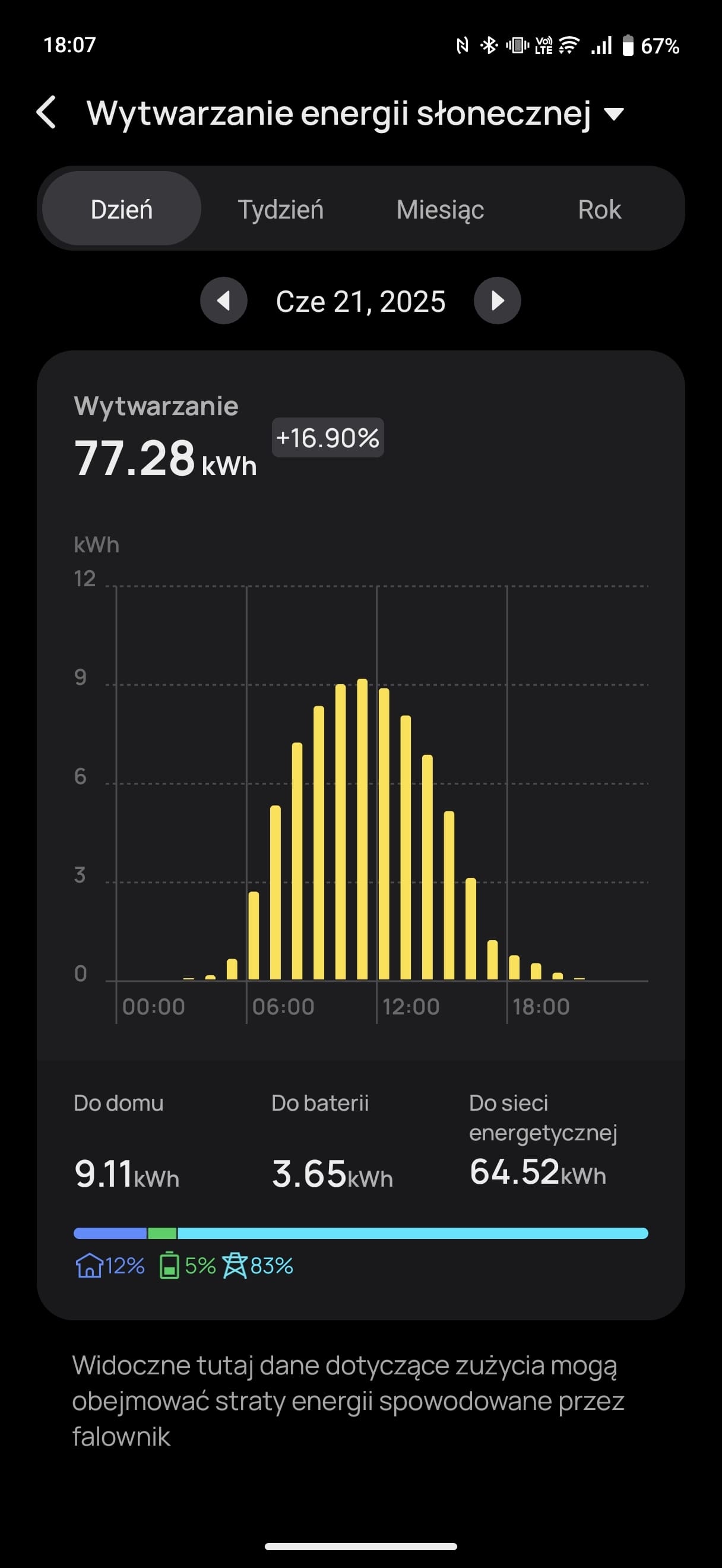Go back using the top-left arrow
Viewport: 722px width, 1568px height.
click(x=47, y=113)
